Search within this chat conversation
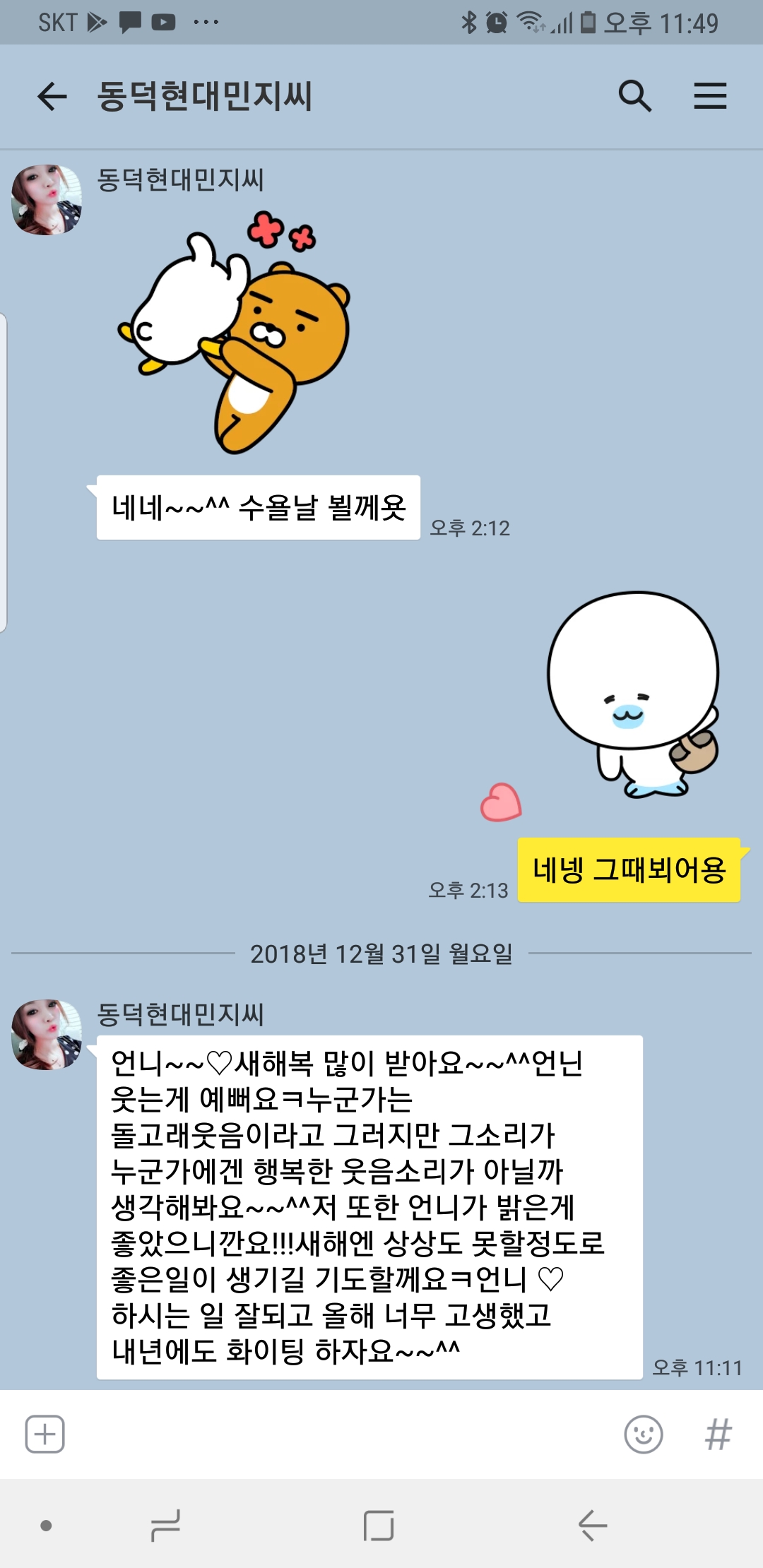This screenshot has width=763, height=1568. tap(634, 96)
